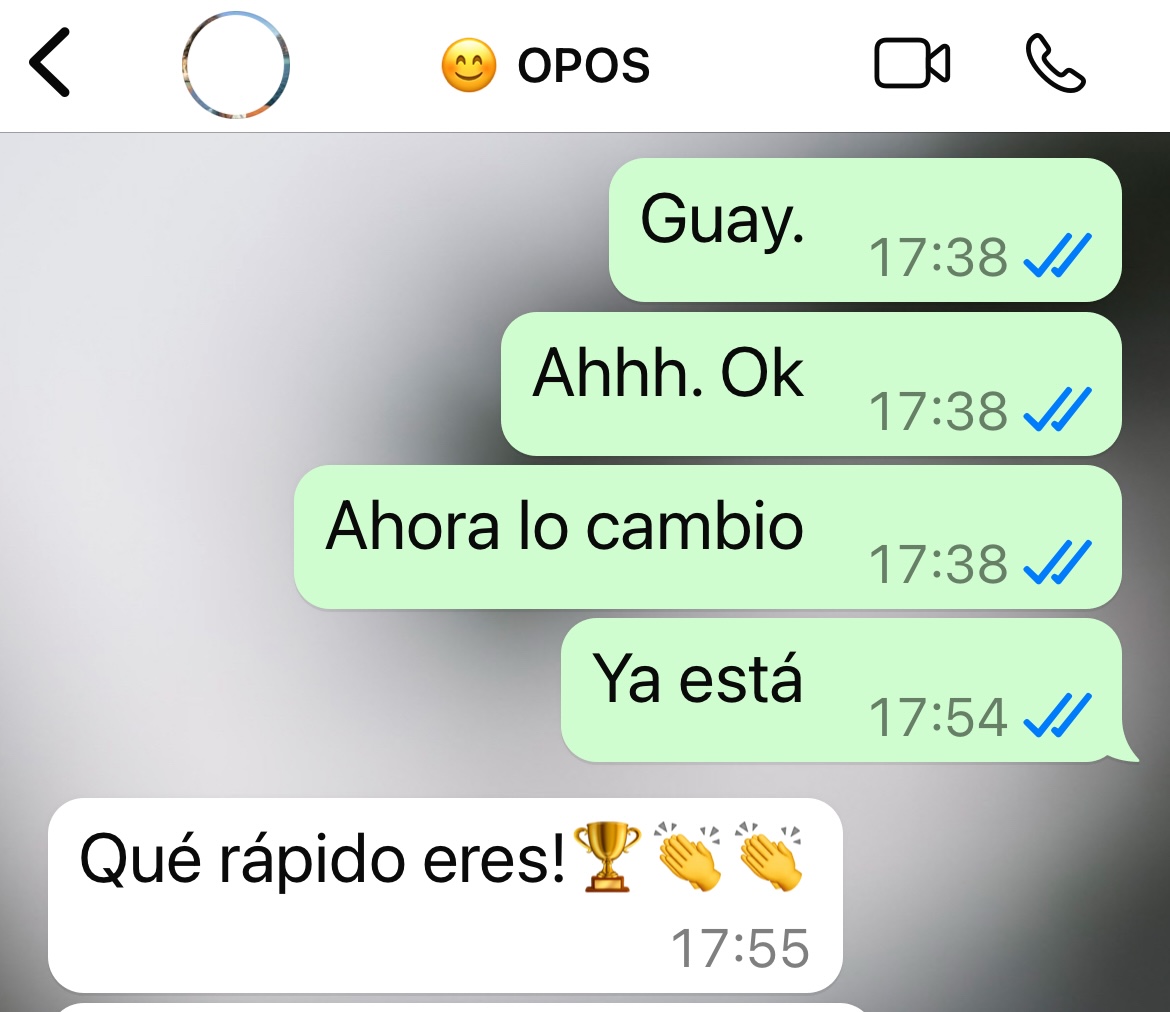Image resolution: width=1170 pixels, height=1012 pixels.
Task: Open OPOS contact info
Action: click(545, 66)
